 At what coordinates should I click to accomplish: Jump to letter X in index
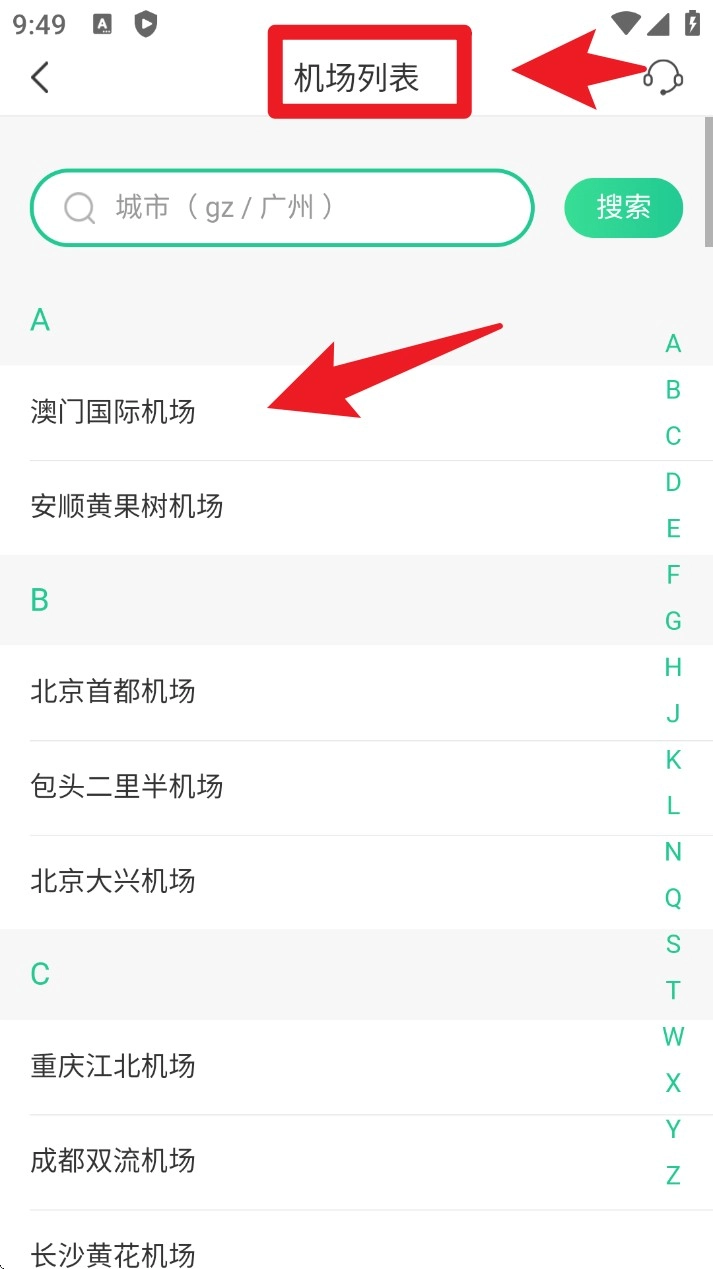673,1083
